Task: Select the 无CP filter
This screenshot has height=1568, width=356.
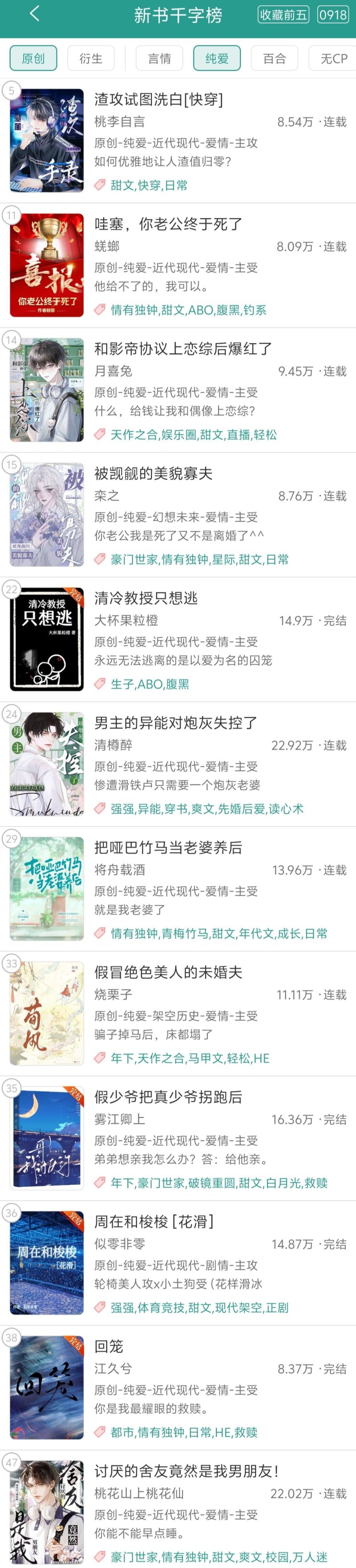Action: point(333,58)
